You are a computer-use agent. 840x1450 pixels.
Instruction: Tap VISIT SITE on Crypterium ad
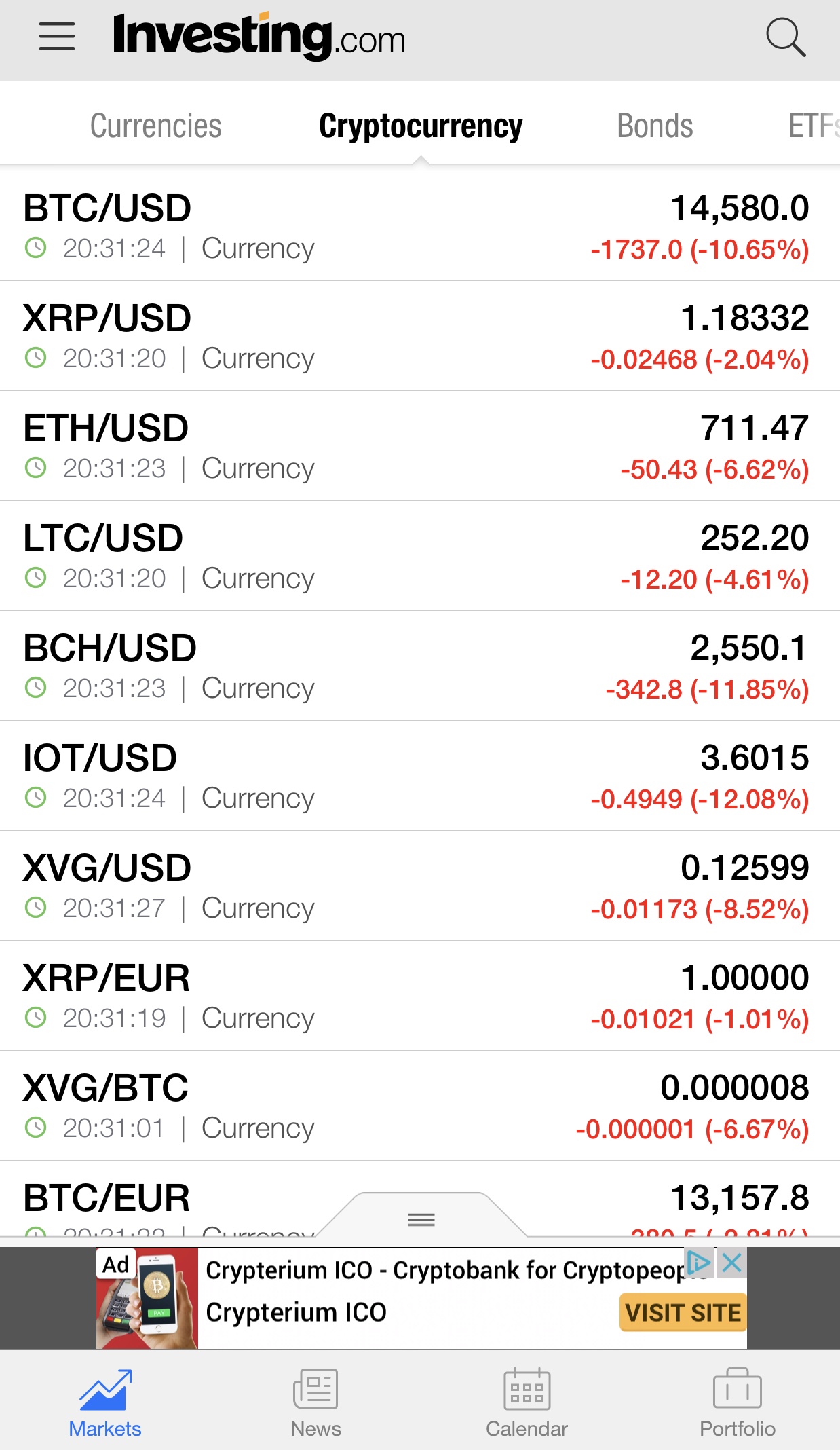tap(683, 1312)
